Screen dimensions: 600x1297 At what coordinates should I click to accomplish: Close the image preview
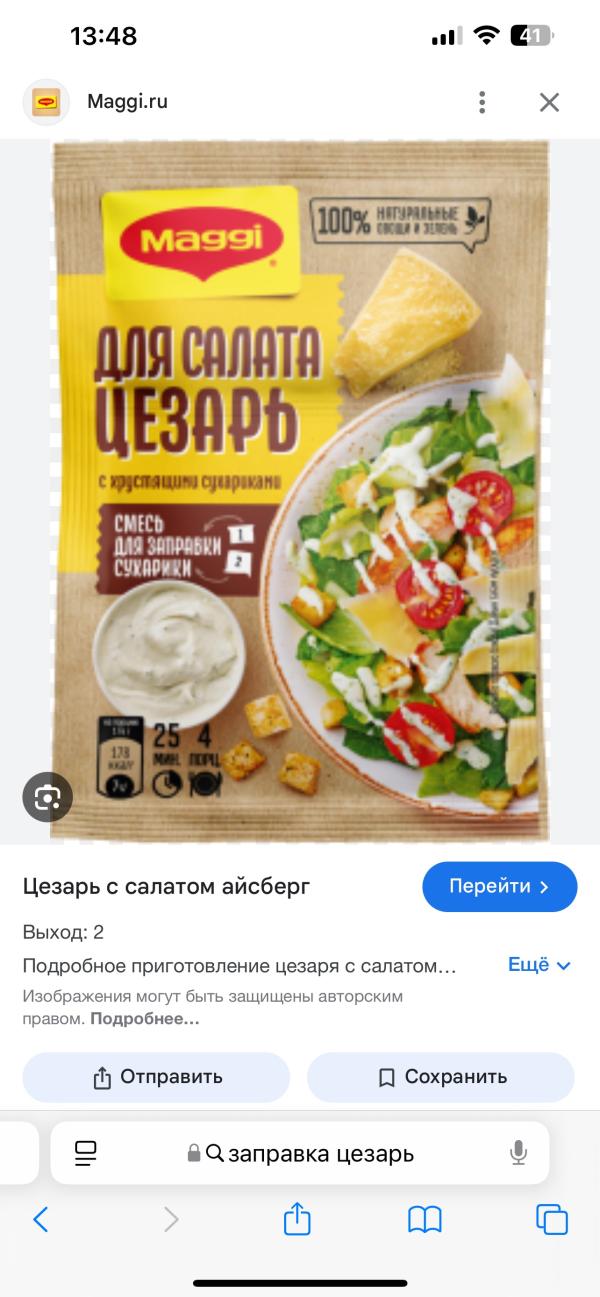pos(549,102)
